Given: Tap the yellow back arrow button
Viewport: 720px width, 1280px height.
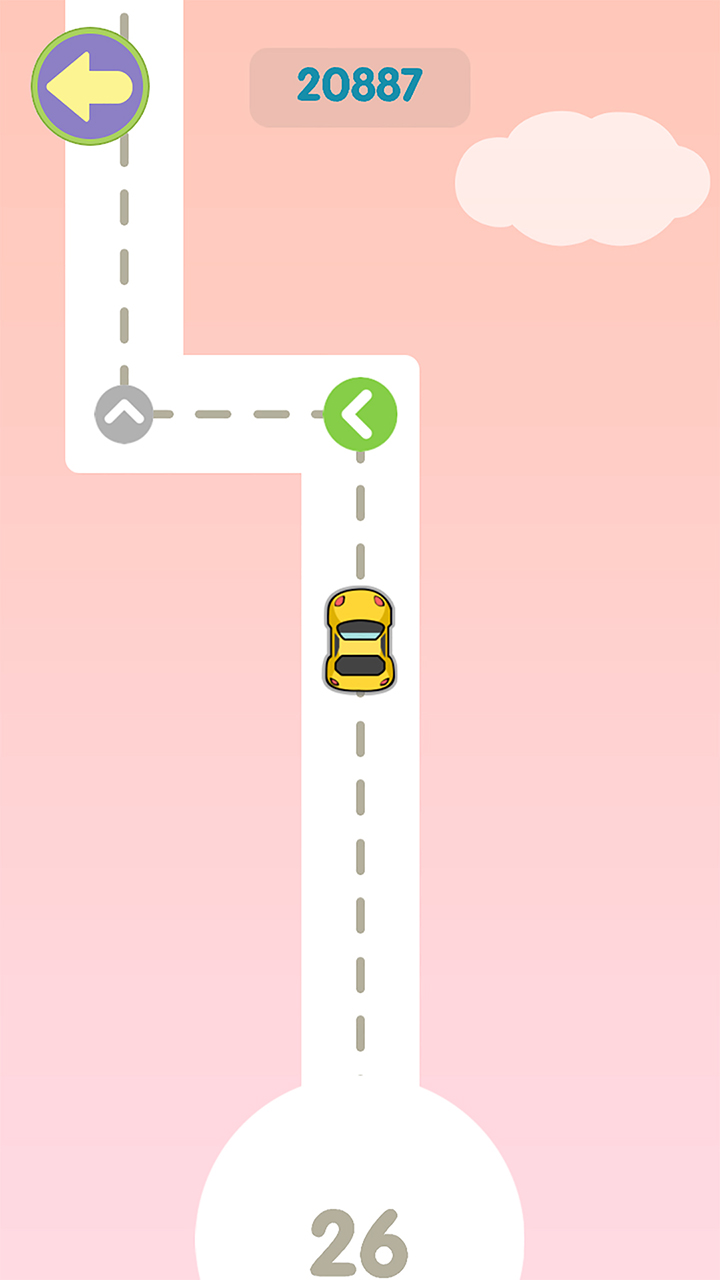Looking at the screenshot, I should point(90,87).
